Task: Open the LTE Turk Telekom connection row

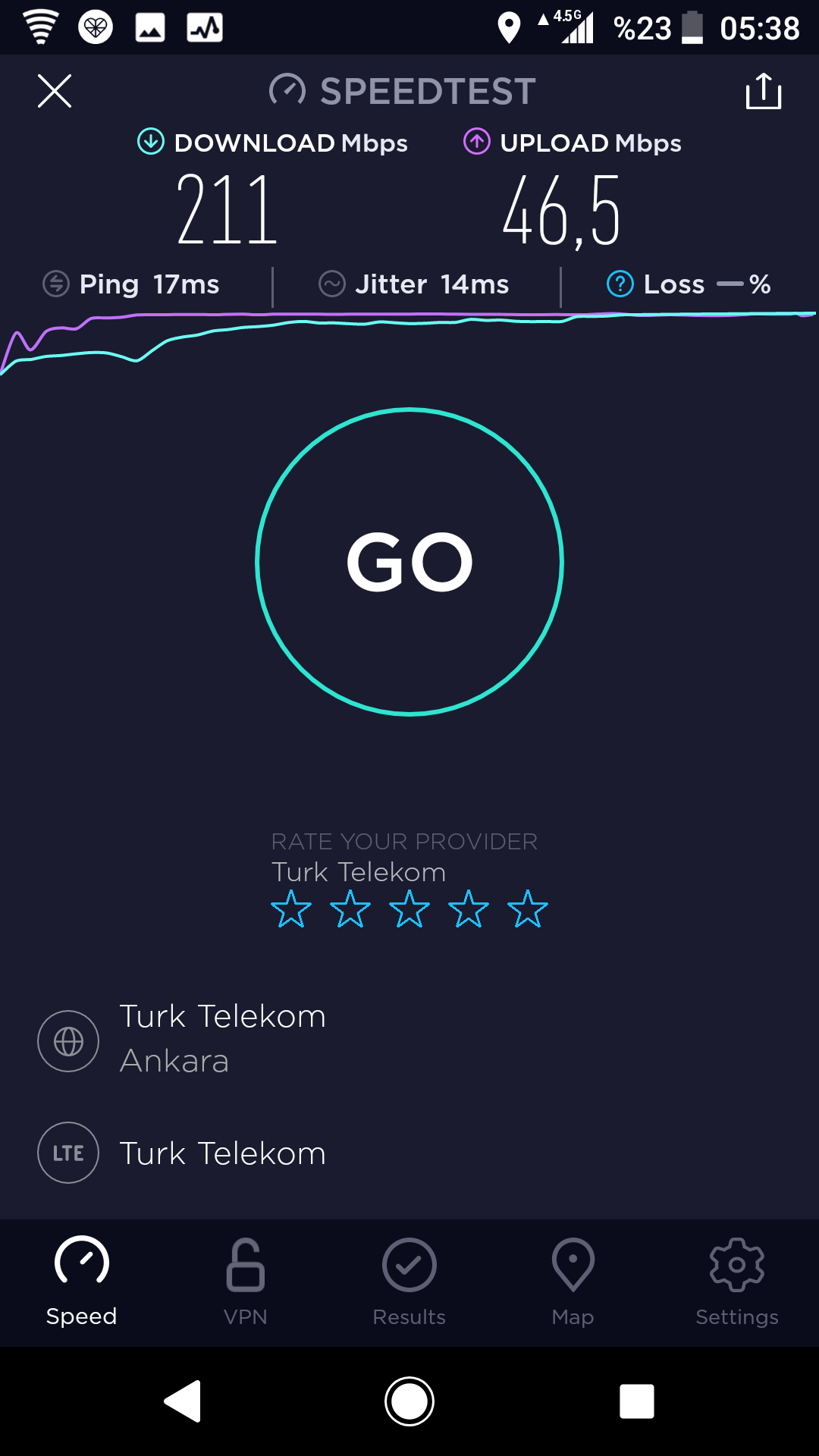Action: point(409,1153)
